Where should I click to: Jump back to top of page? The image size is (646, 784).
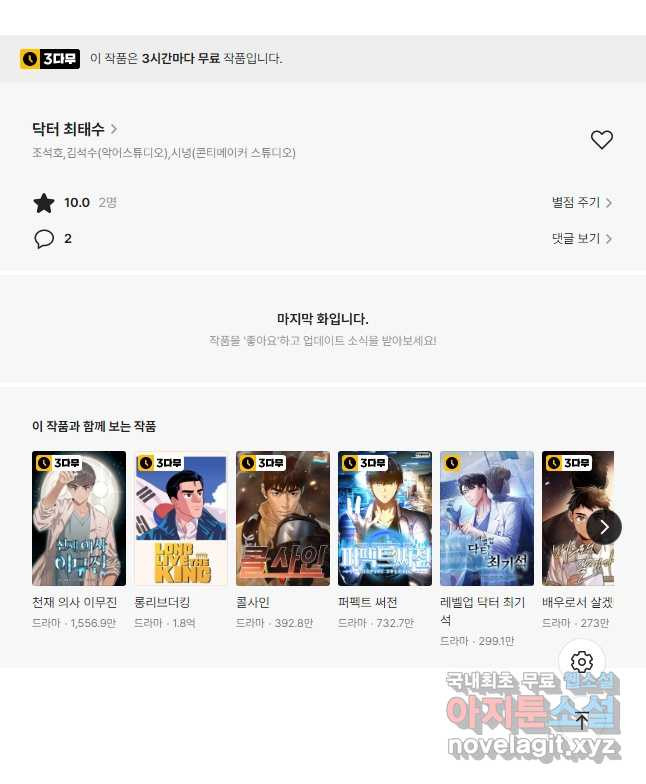(582, 720)
